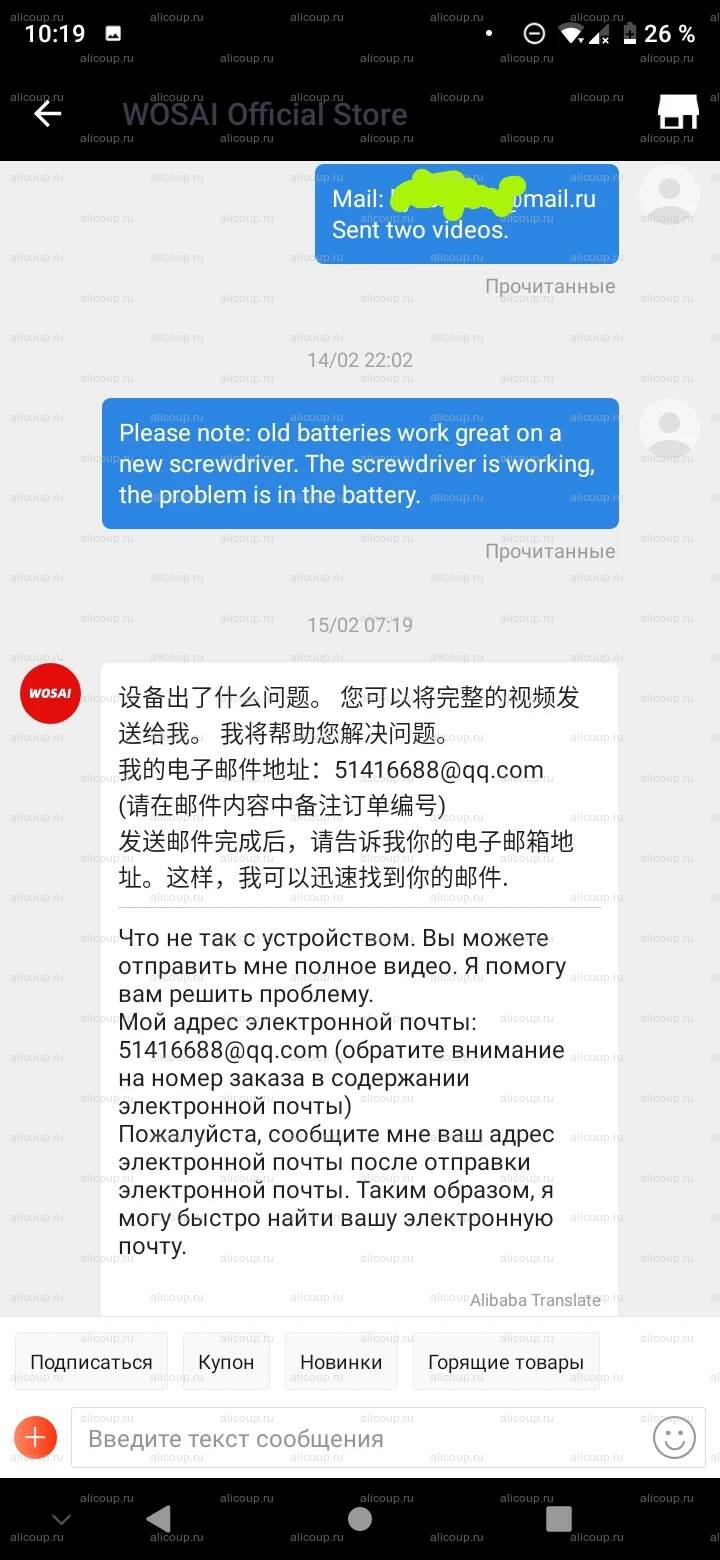The width and height of the screenshot is (720, 1560).
Task: Open the red plus attachment button
Action: coord(35,1438)
